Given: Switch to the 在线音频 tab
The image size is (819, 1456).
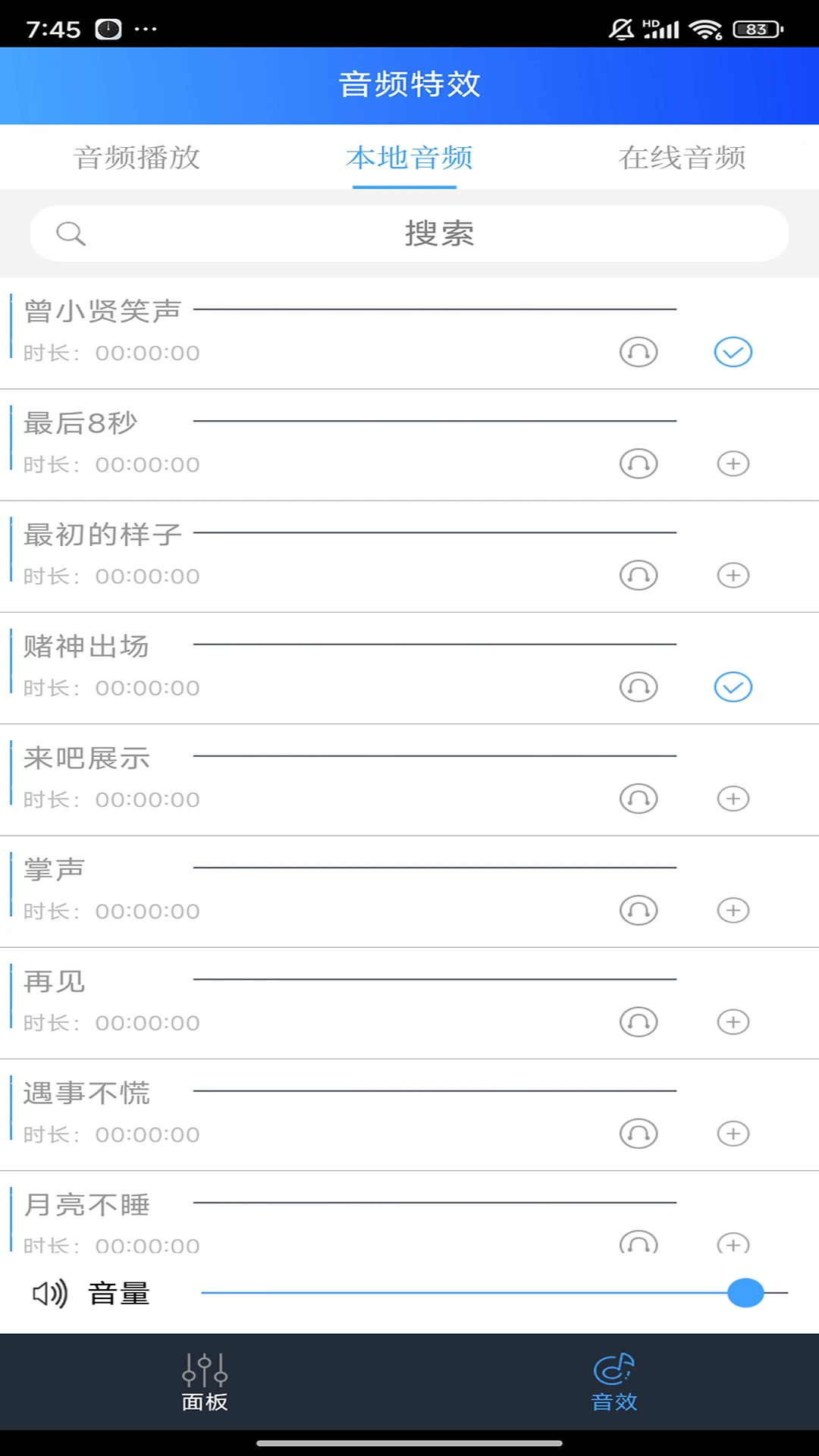Looking at the screenshot, I should pos(682,158).
